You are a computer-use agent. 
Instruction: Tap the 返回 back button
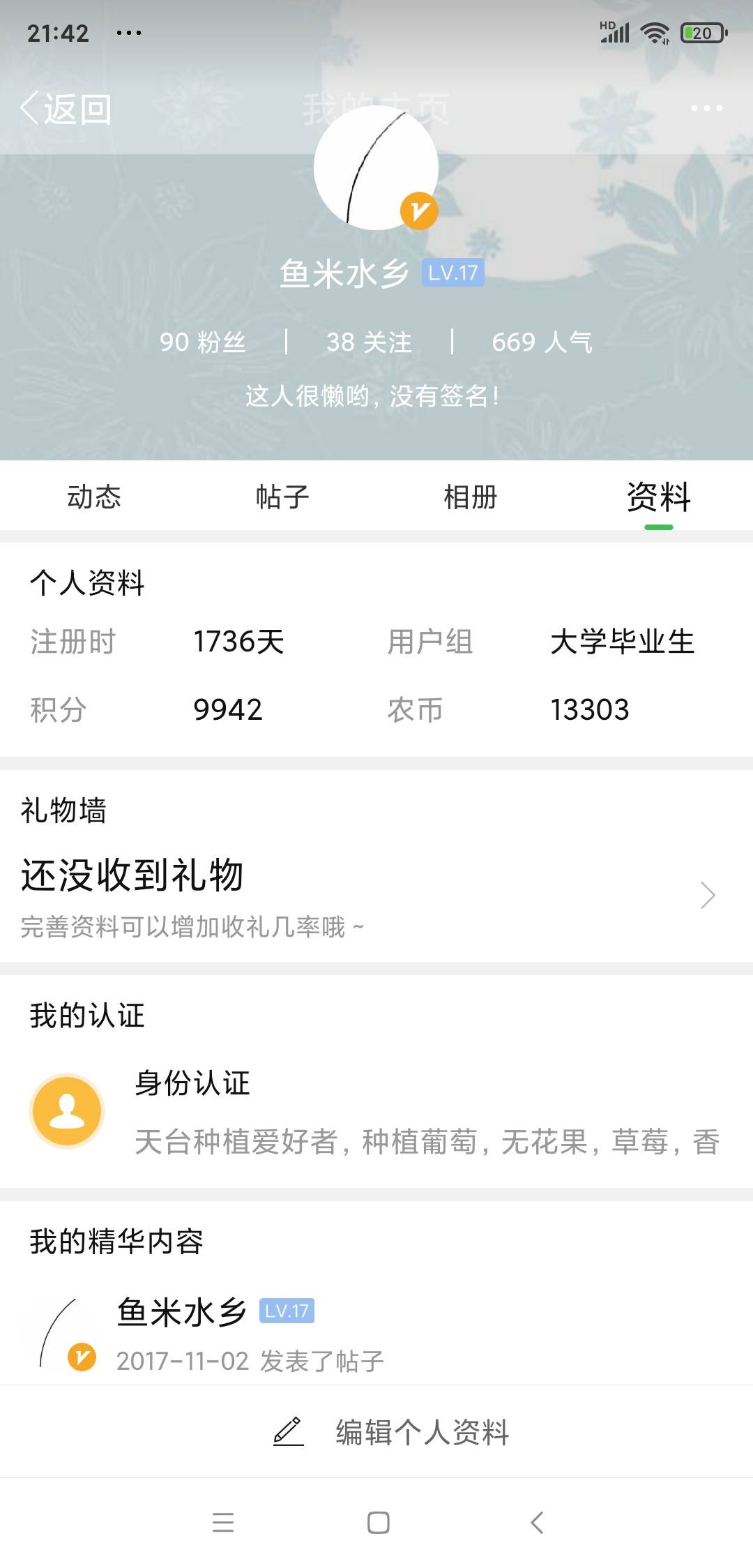point(66,110)
